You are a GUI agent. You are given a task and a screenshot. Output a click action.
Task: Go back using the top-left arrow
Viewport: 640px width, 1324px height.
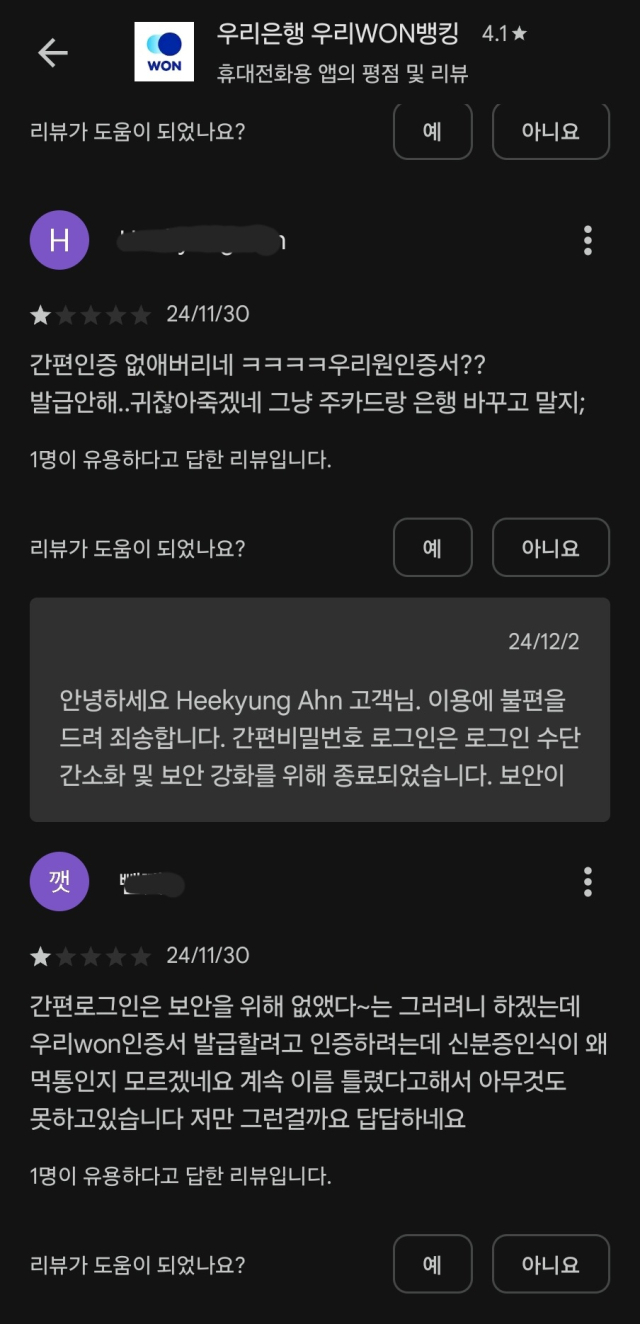pos(52,53)
